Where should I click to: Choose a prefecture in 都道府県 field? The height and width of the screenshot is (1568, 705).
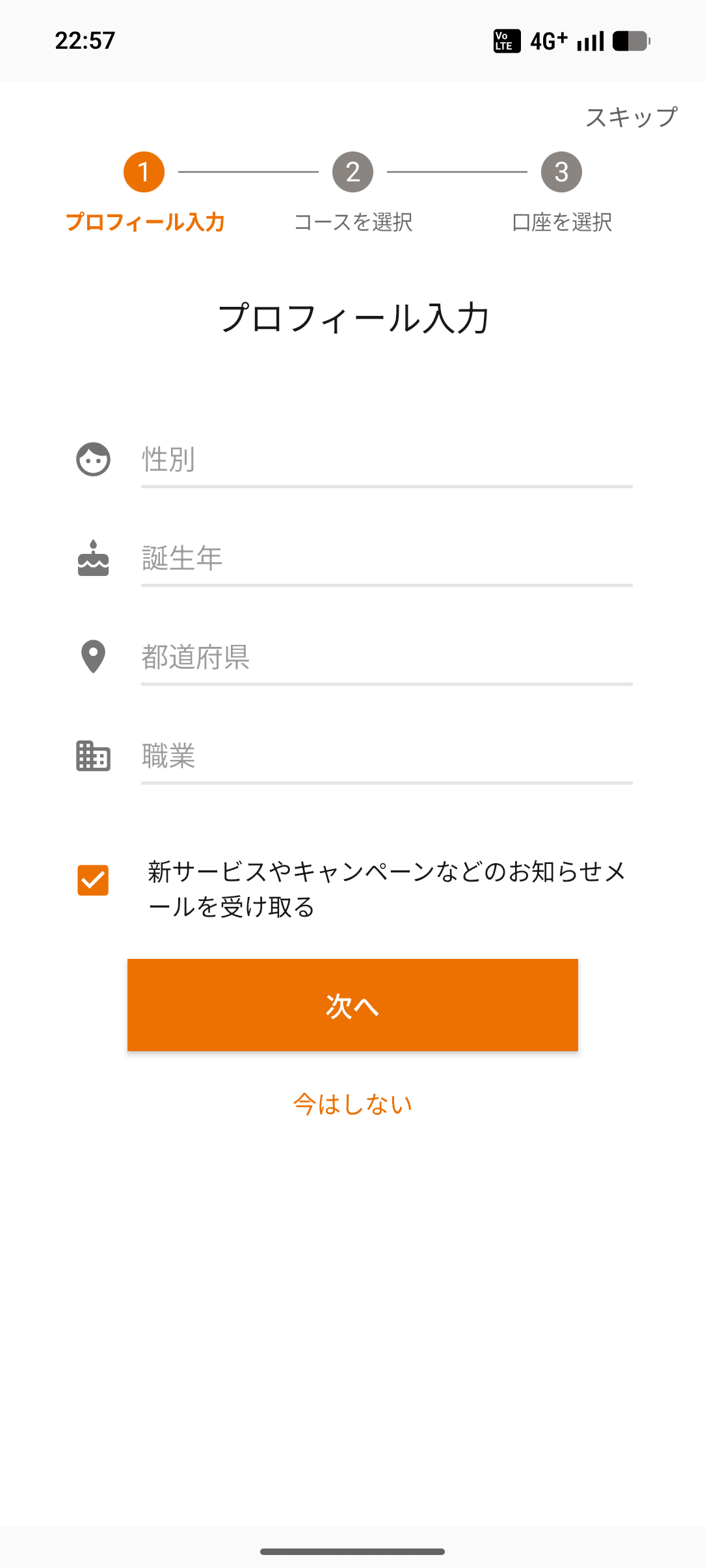coord(386,657)
